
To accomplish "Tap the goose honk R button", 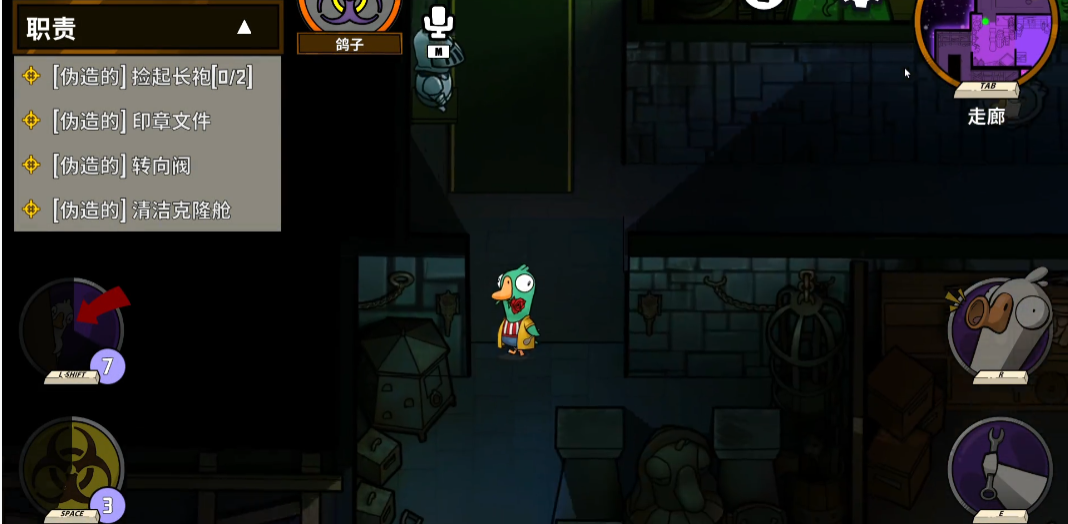I will pos(999,326).
